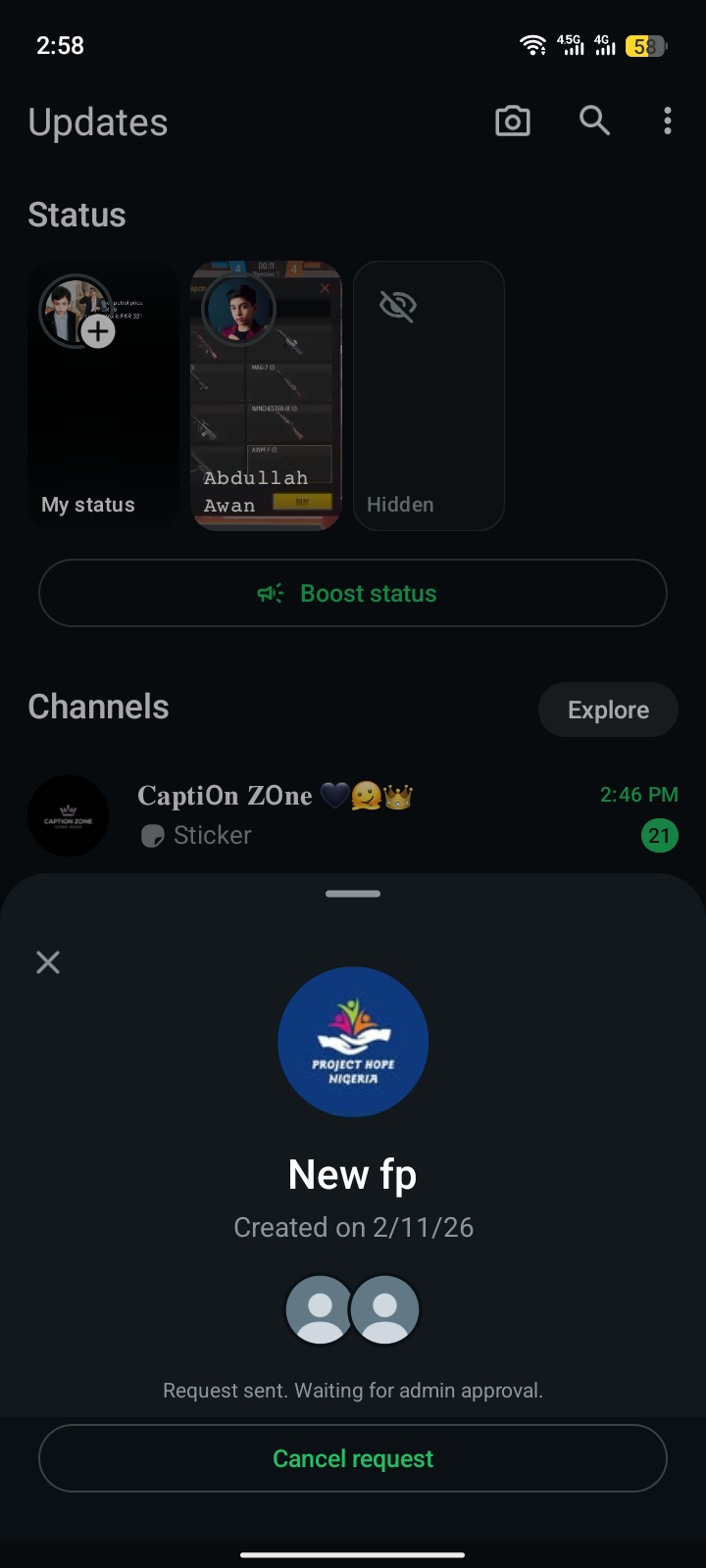The image size is (706, 1568).
Task: Tap Boost status
Action: tap(353, 593)
